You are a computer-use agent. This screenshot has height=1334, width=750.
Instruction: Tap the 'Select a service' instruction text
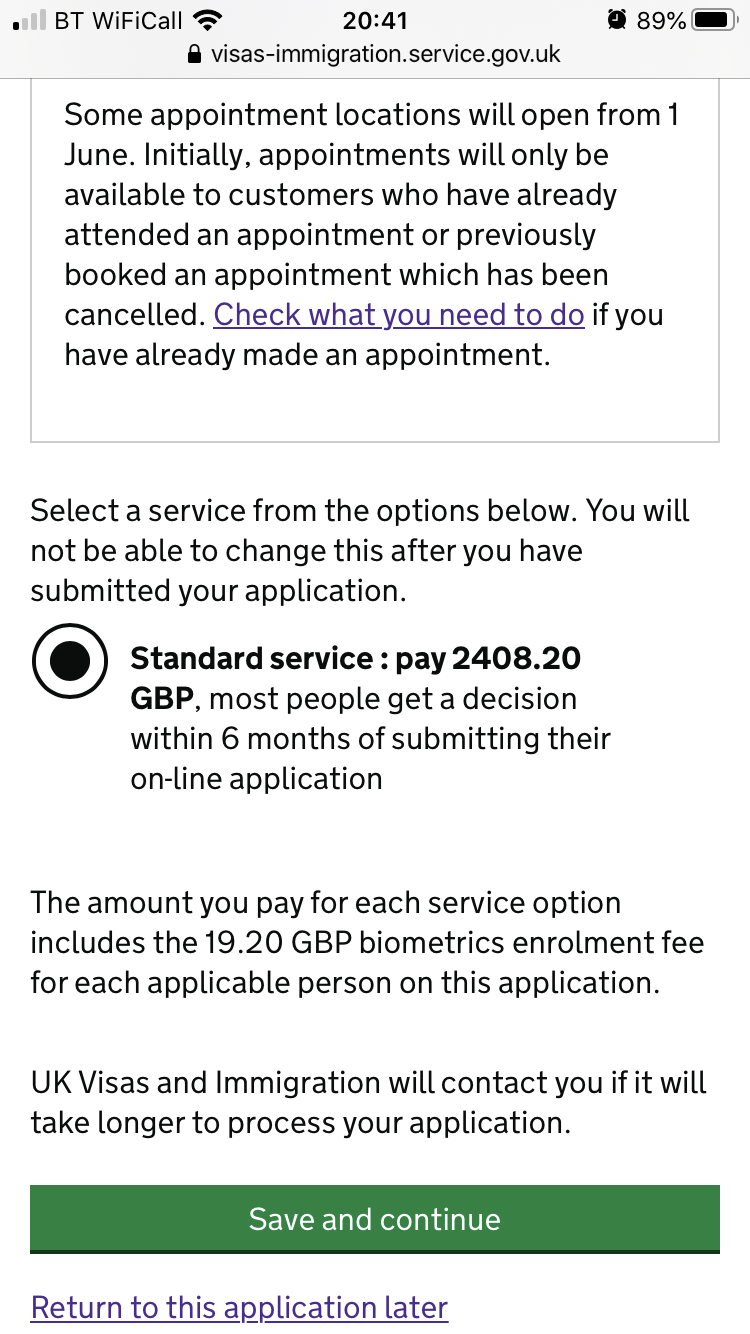pos(358,550)
